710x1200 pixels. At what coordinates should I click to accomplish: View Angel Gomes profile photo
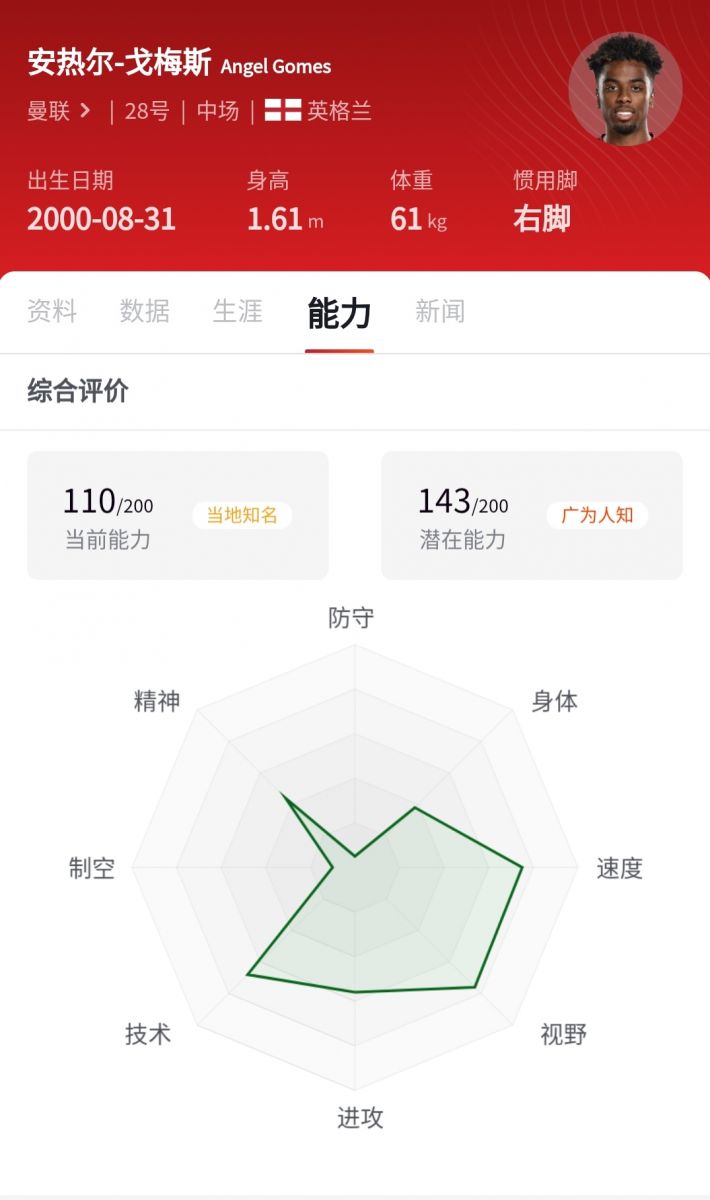(x=625, y=90)
